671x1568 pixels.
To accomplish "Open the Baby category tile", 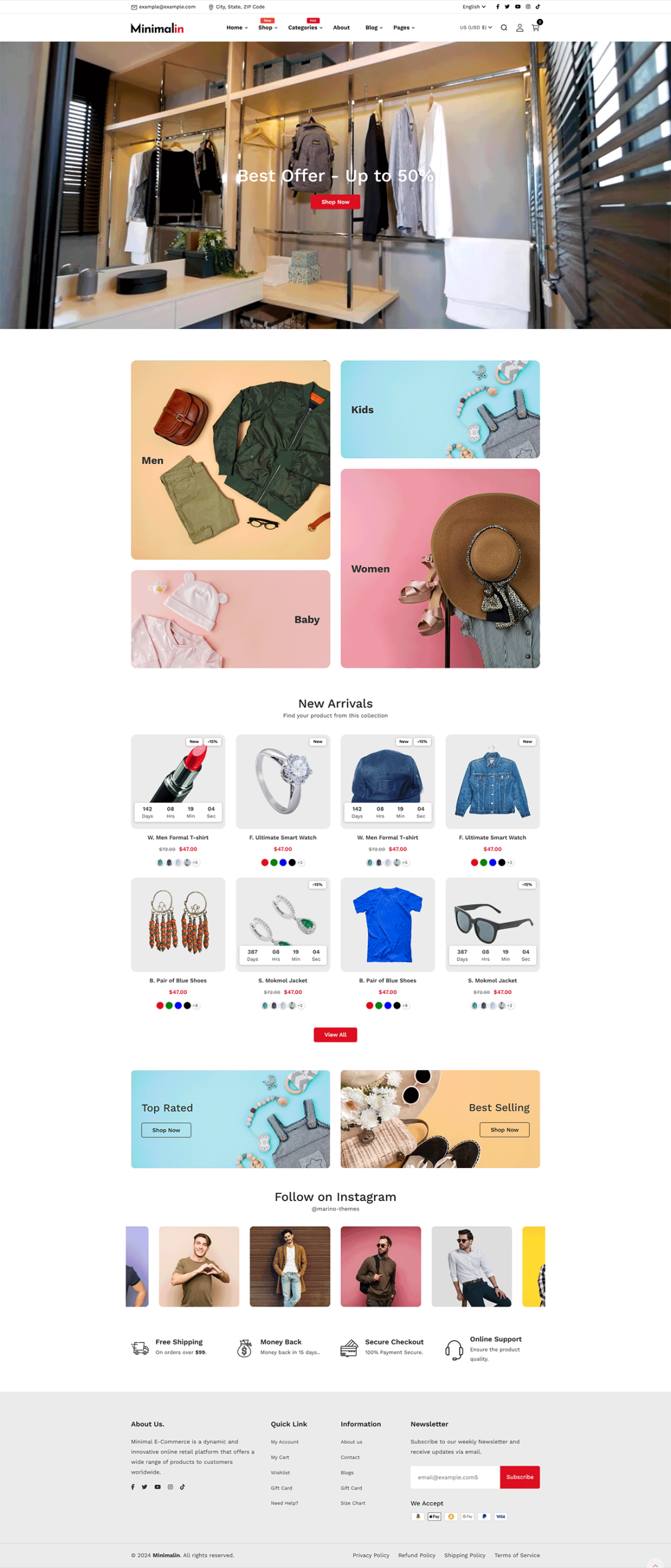I will [x=230, y=619].
